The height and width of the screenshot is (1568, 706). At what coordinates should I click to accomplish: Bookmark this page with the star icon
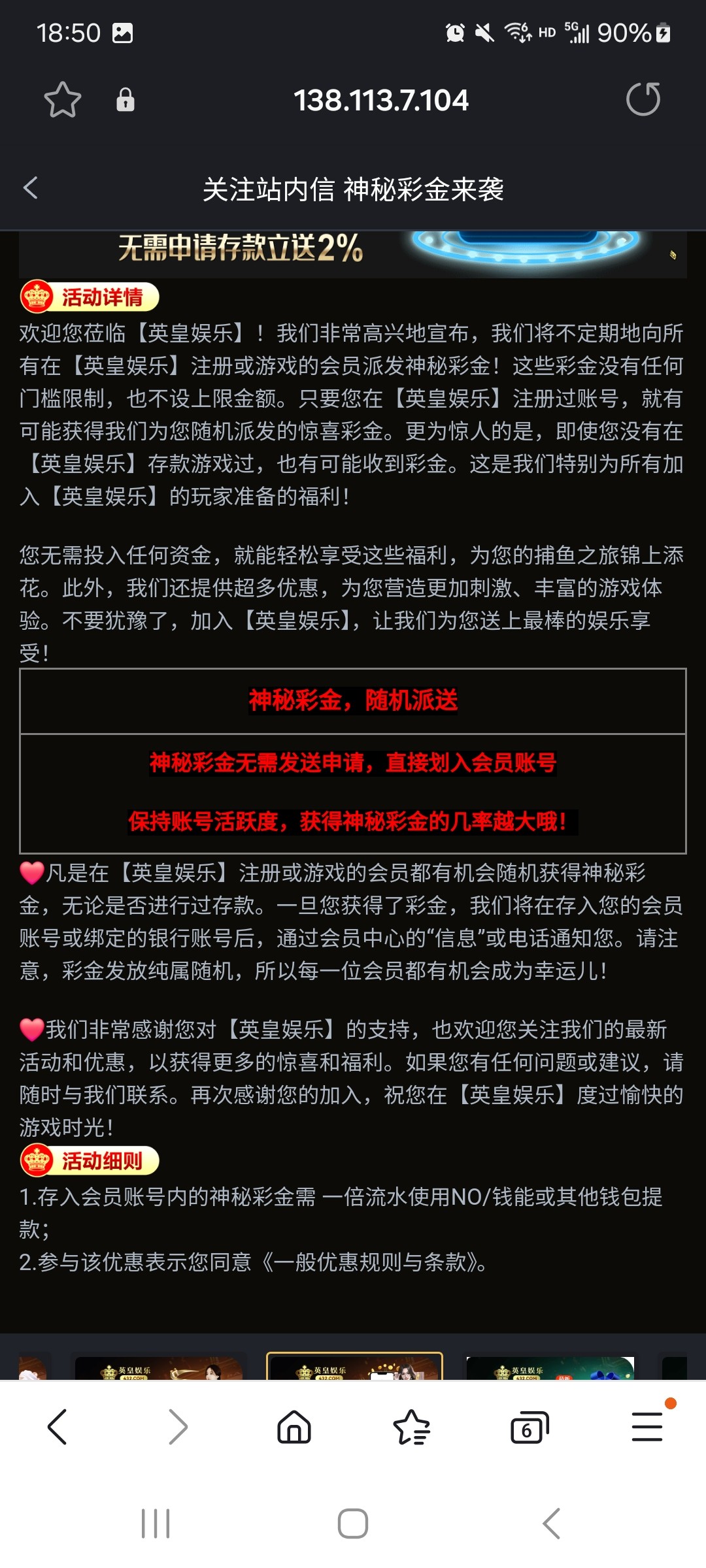tap(63, 100)
